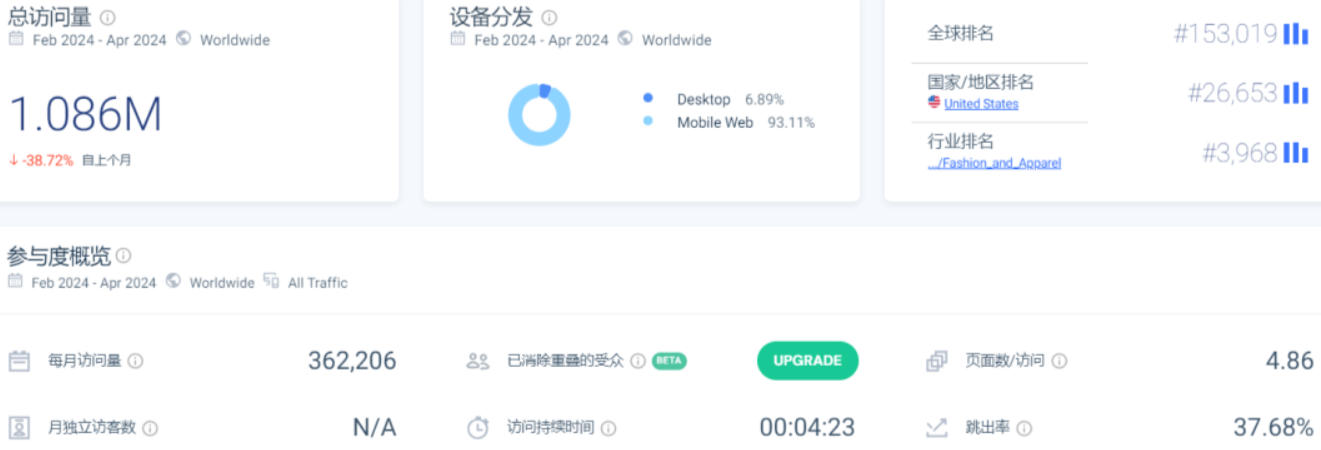Show info tooltip for 总访问量
Image resolution: width=1321 pixels, height=450 pixels.
point(108,17)
